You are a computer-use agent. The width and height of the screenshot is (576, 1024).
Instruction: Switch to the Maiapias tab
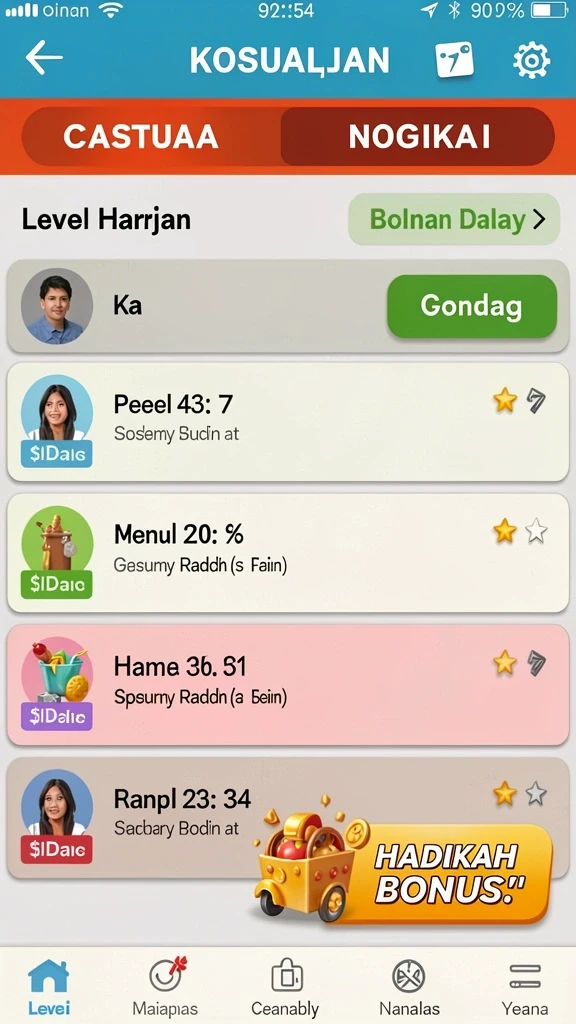(x=165, y=985)
